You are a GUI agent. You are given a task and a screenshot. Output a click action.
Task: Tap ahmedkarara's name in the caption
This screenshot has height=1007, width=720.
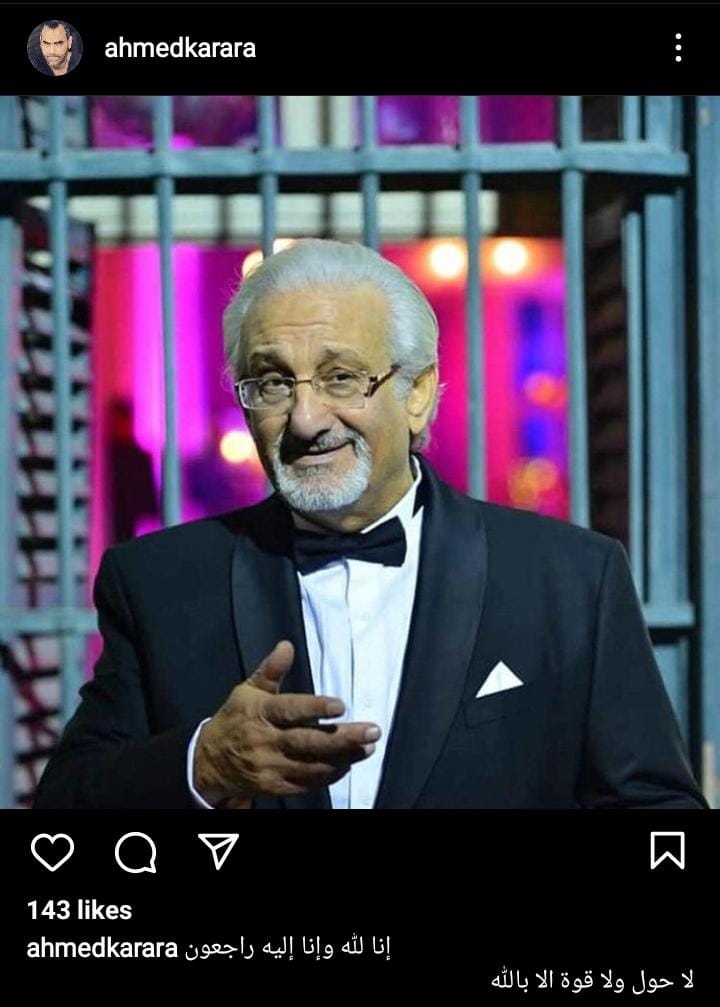(x=102, y=948)
